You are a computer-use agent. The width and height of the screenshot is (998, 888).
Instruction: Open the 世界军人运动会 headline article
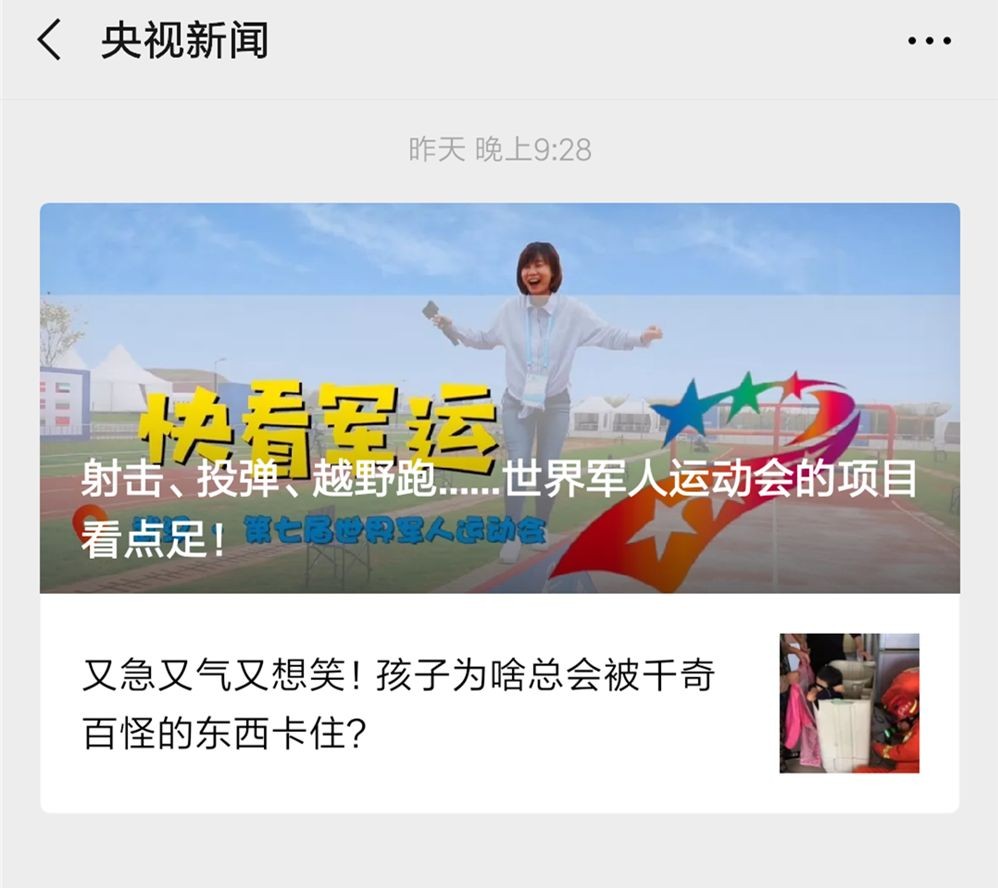[x=499, y=398]
